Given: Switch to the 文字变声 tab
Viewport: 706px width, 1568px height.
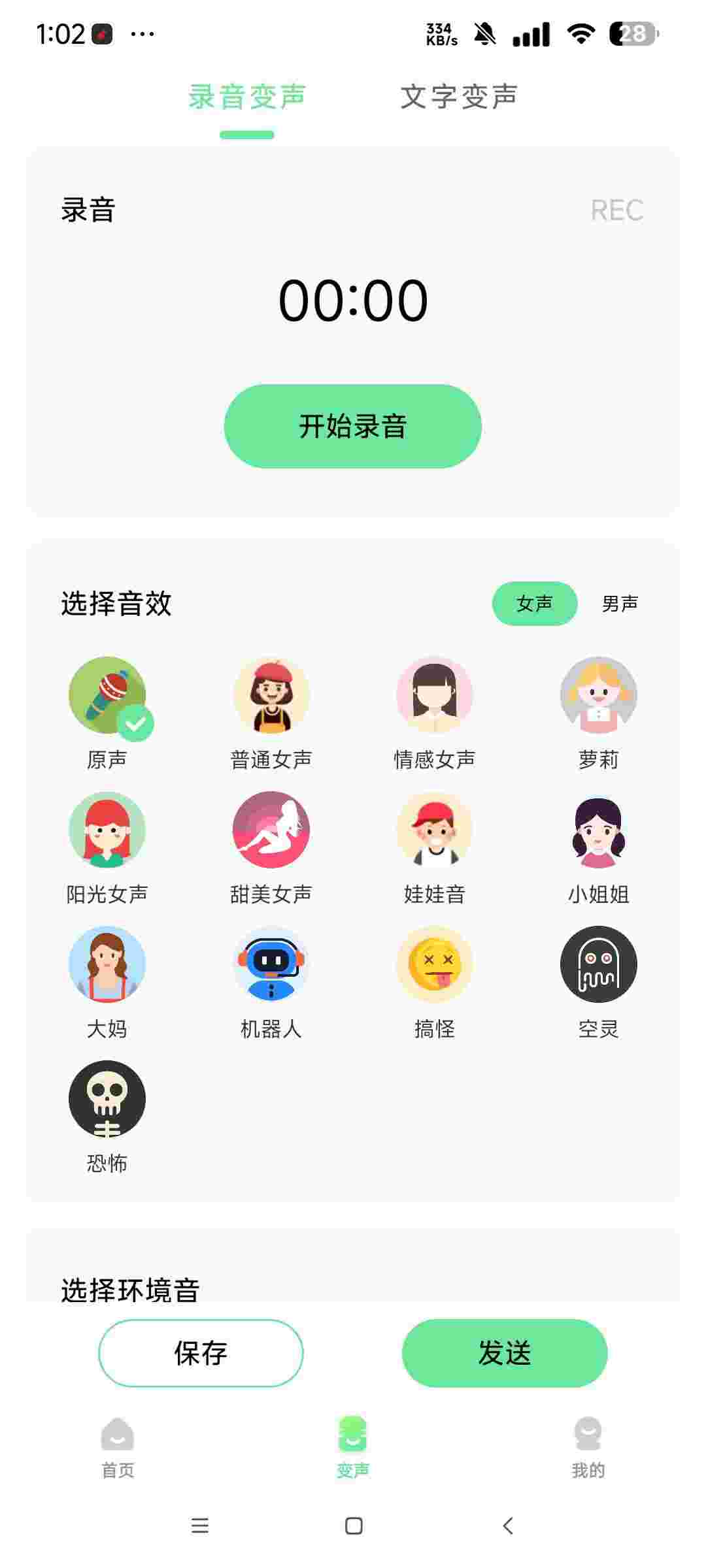Looking at the screenshot, I should coord(458,97).
